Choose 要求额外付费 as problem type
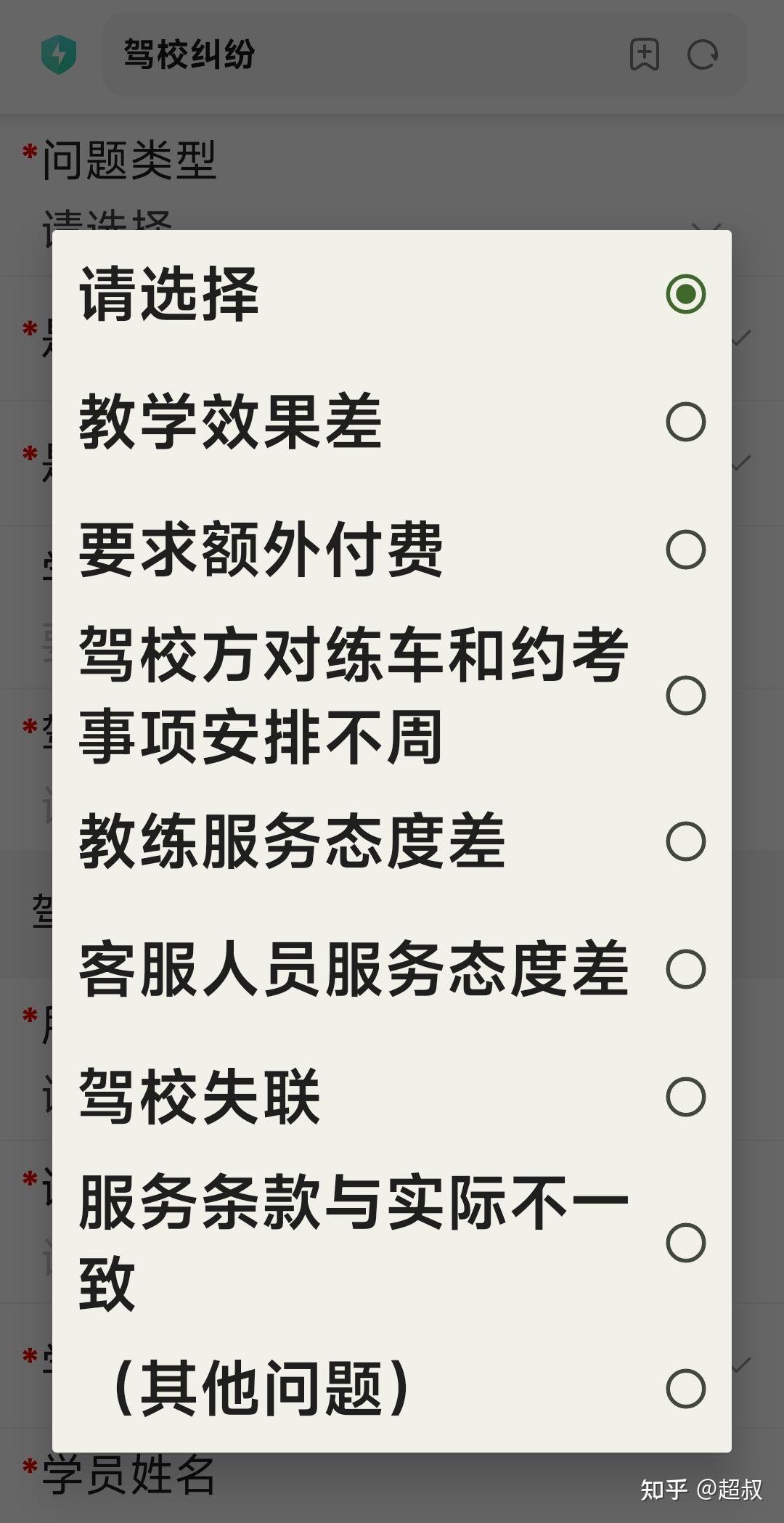This screenshot has height=1523, width=784. pyautogui.click(x=392, y=550)
